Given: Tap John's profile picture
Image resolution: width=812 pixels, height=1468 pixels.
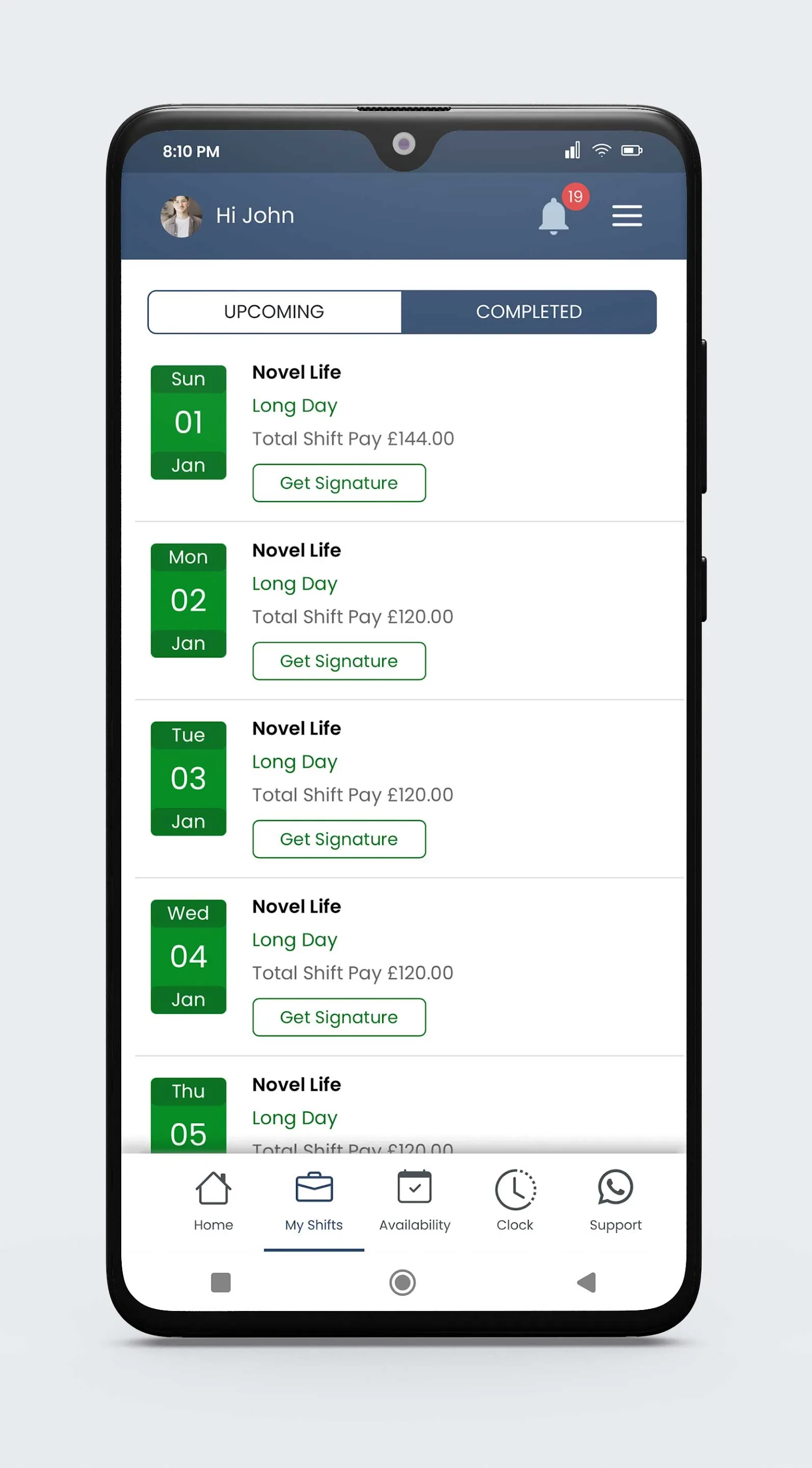Looking at the screenshot, I should 181,217.
